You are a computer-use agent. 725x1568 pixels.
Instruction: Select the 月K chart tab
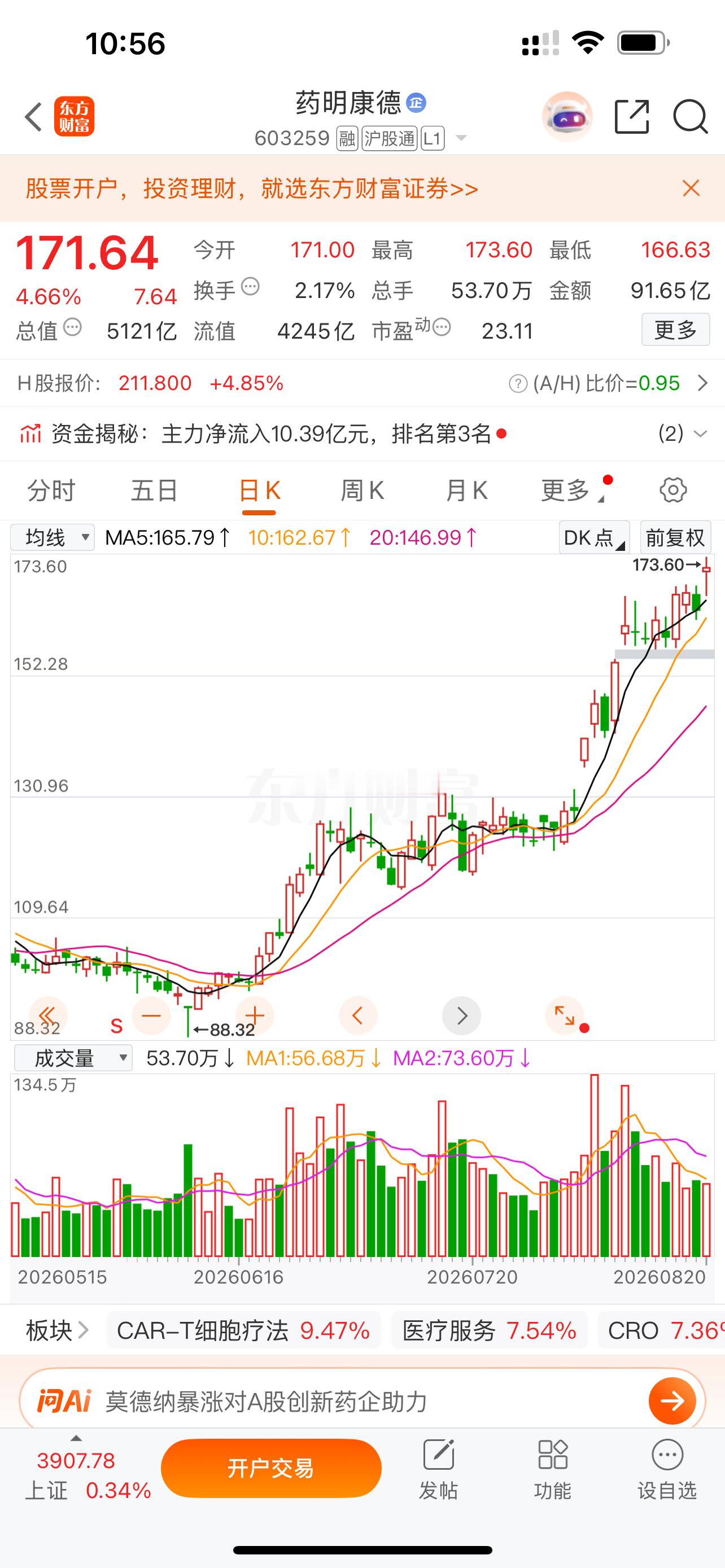pyautogui.click(x=466, y=490)
